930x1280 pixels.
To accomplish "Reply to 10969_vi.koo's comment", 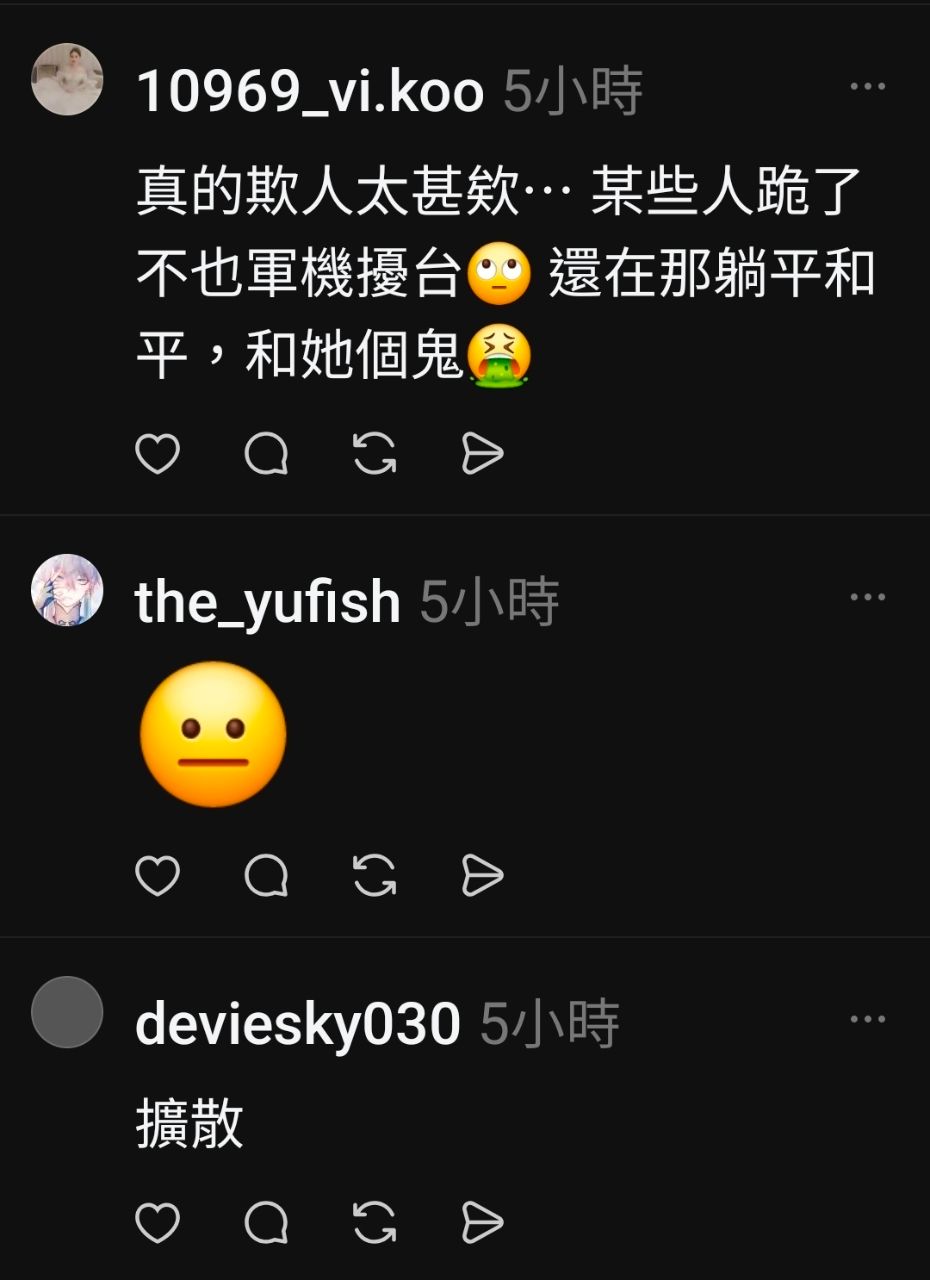I will coord(266,455).
